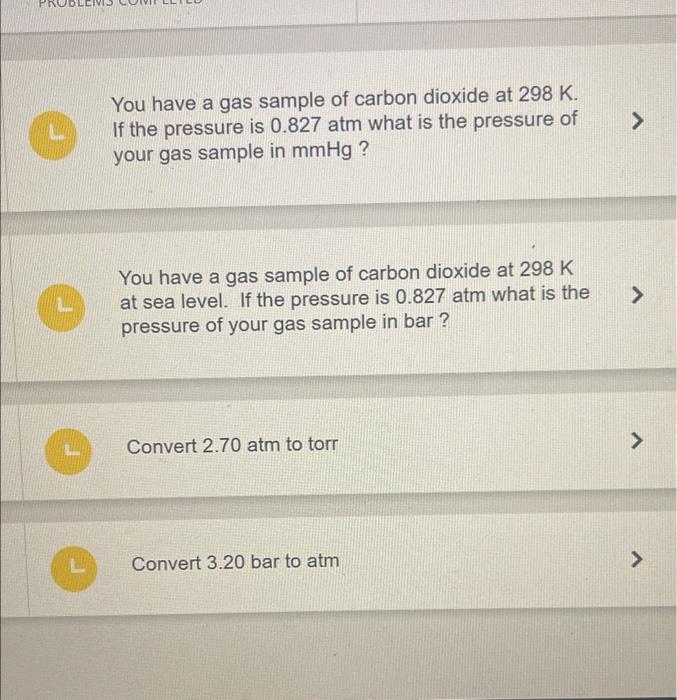This screenshot has width=677, height=700.
Task: Open 'Convert 3.20 bar to atm' problem
Action: 235,562
